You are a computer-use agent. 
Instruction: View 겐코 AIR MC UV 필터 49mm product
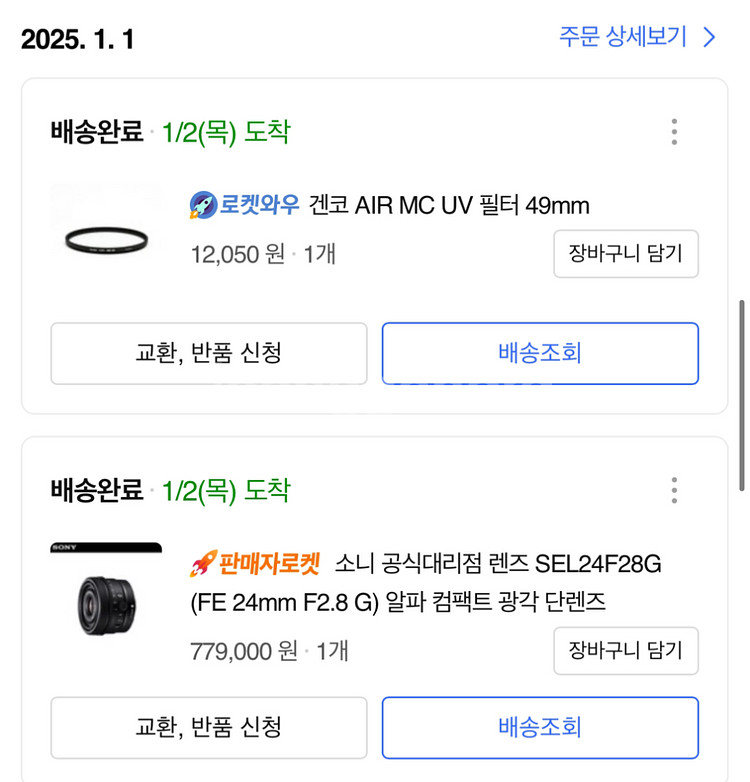(x=448, y=206)
